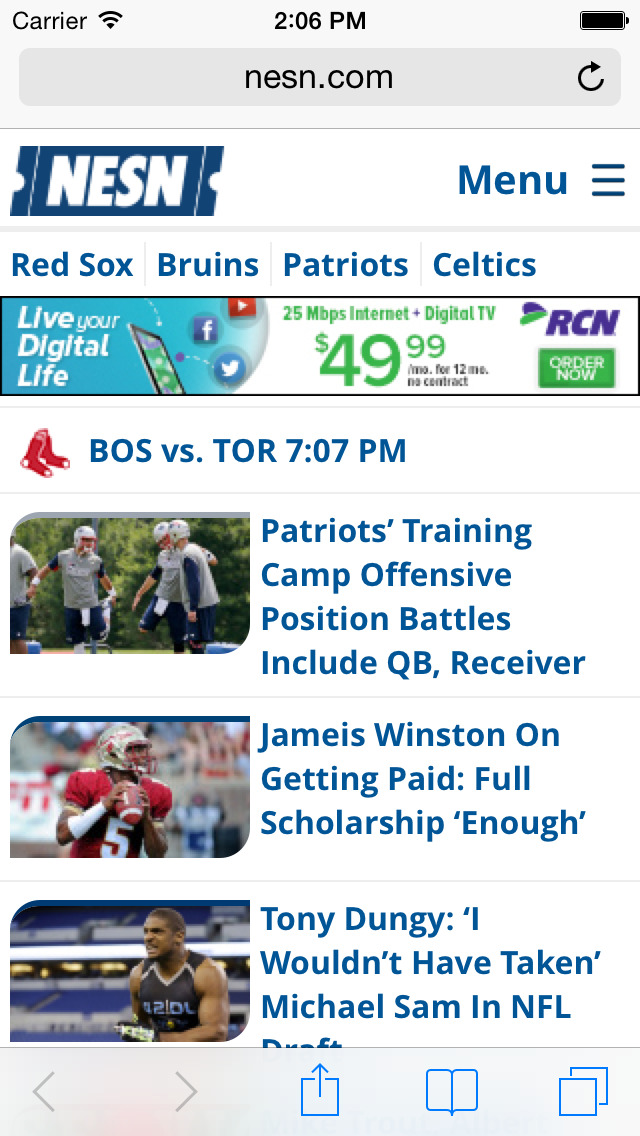Show open Safari tabs
This screenshot has height=1136, width=640.
pos(583,1091)
